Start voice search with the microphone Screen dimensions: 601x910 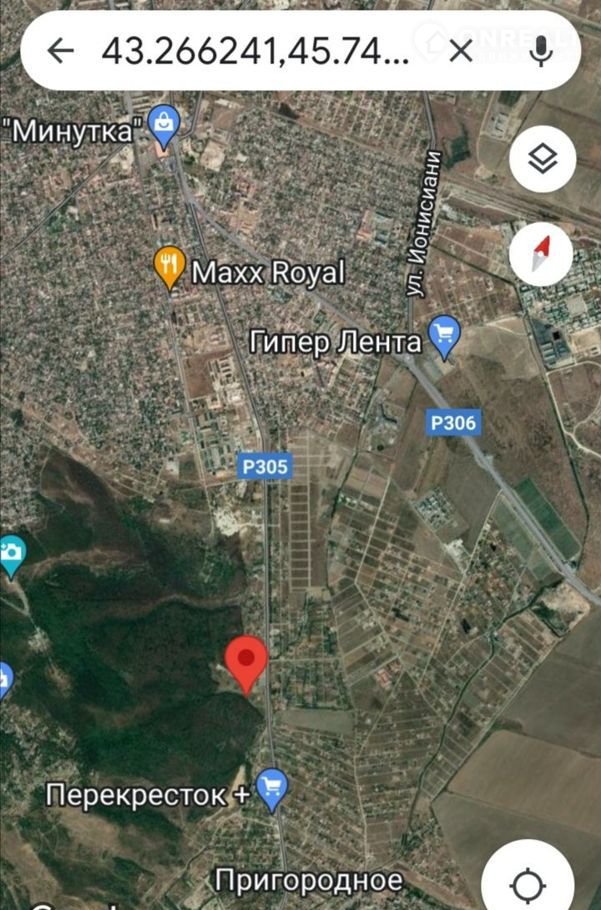540,51
